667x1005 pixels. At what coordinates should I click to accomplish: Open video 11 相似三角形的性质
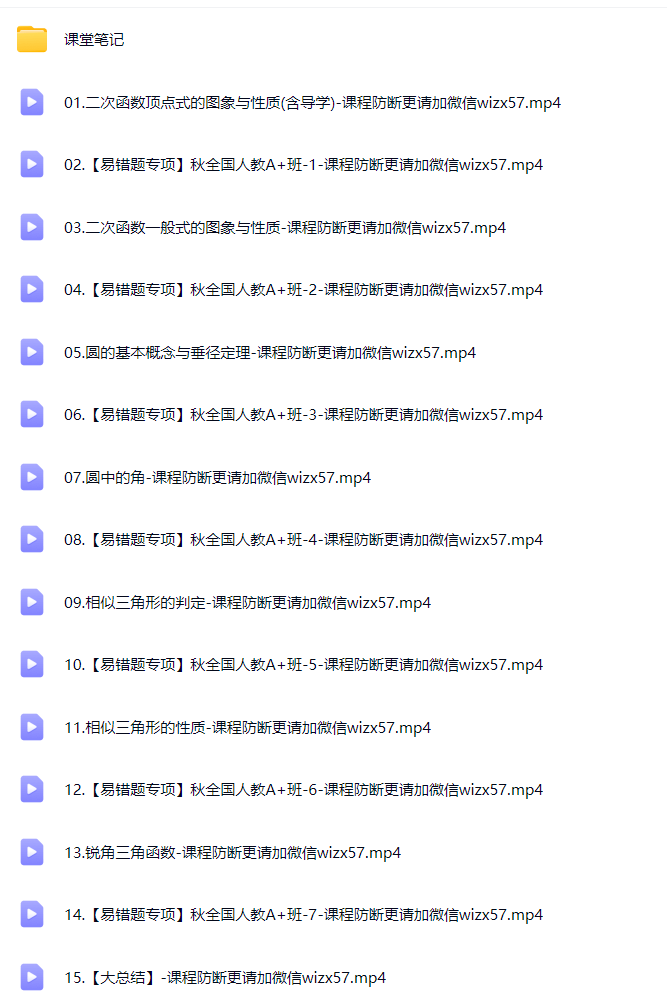tap(247, 727)
